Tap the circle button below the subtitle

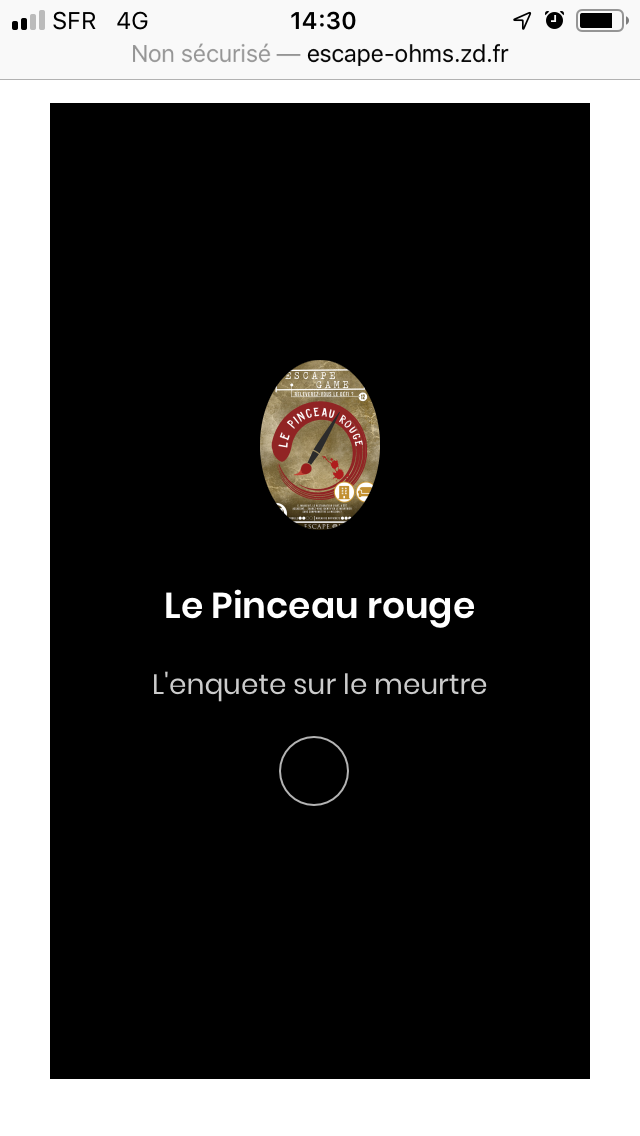tap(313, 771)
